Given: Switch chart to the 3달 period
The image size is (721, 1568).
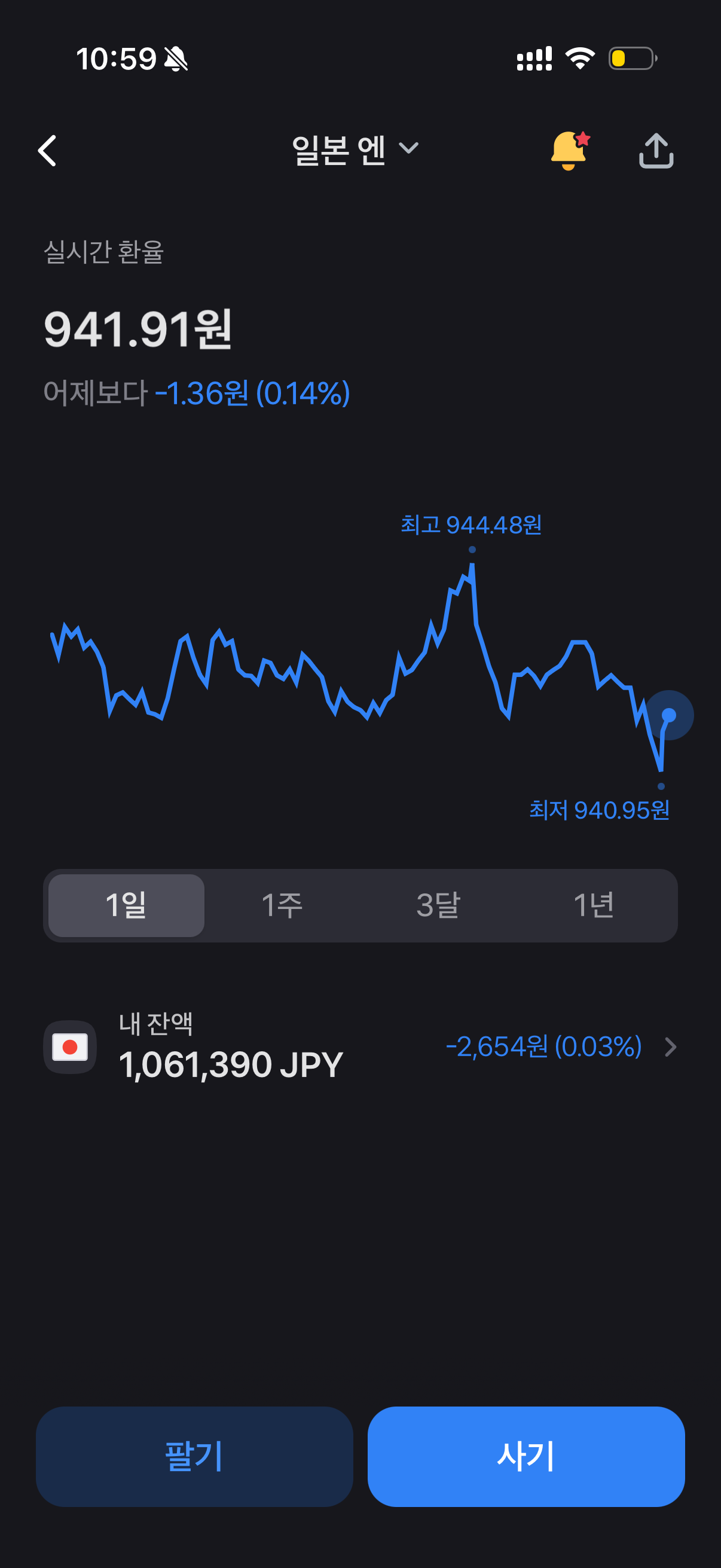Looking at the screenshot, I should (x=438, y=905).
